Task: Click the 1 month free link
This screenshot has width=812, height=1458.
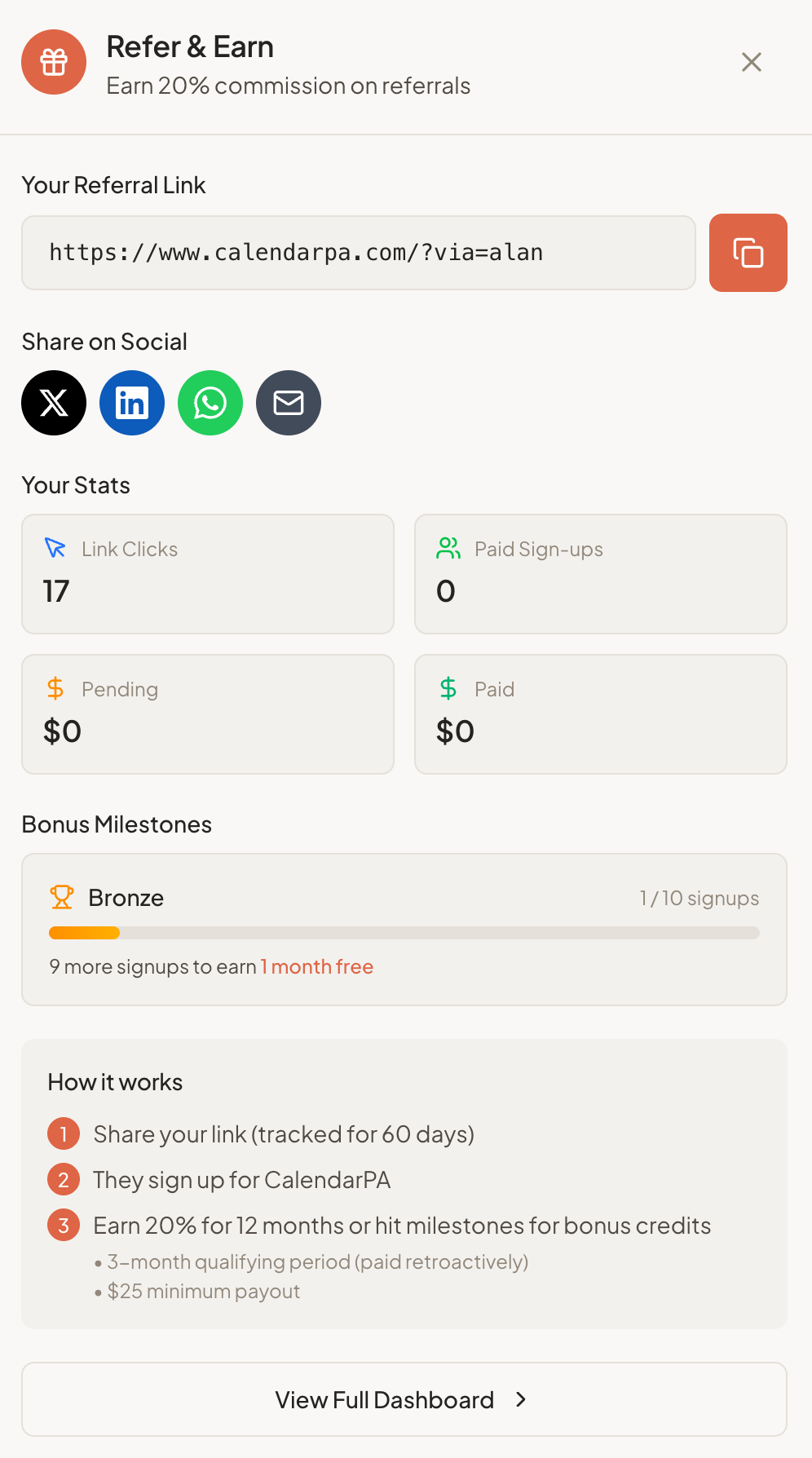Action: [x=317, y=966]
